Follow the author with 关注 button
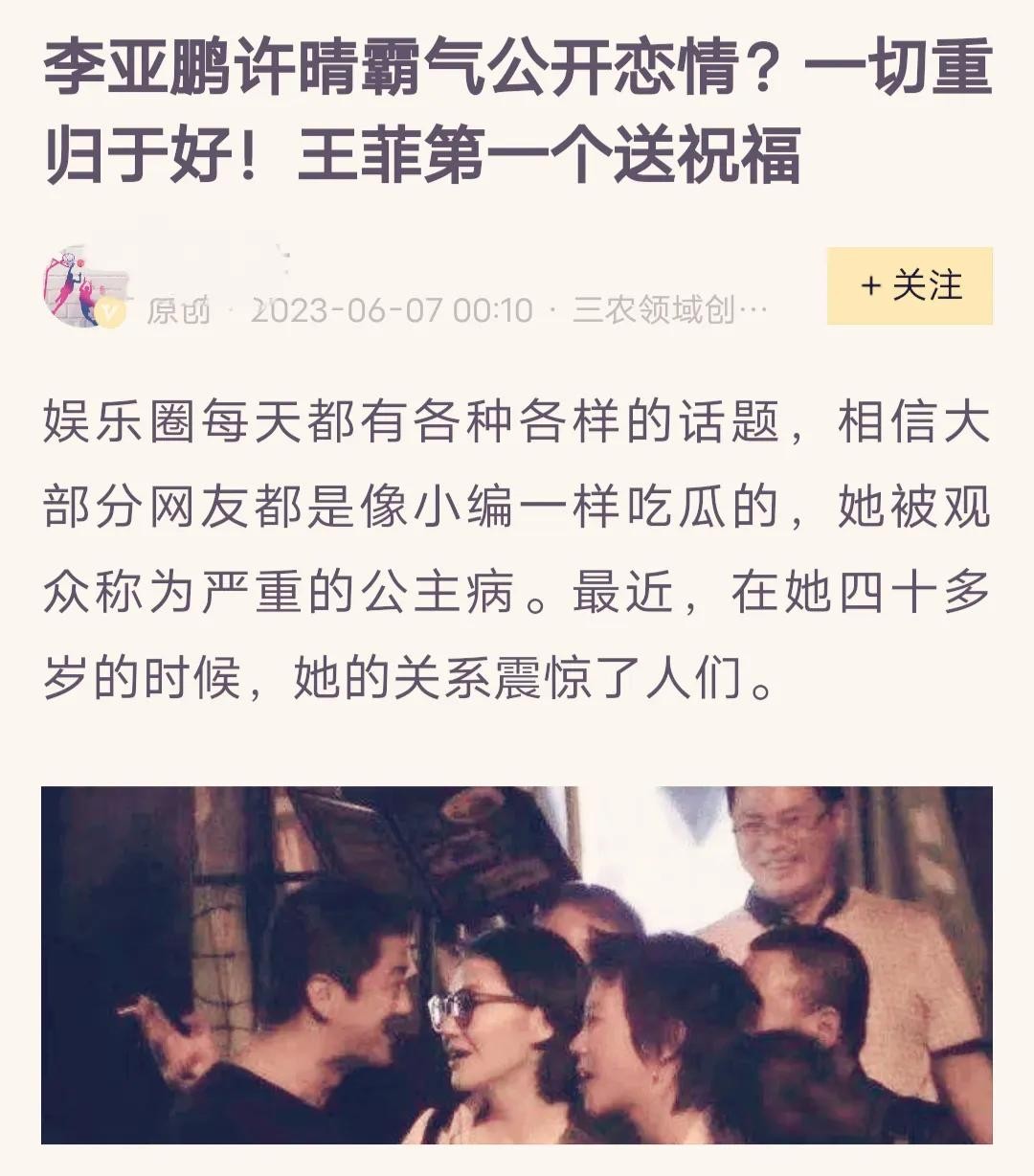1034x1176 pixels. pos(910,286)
